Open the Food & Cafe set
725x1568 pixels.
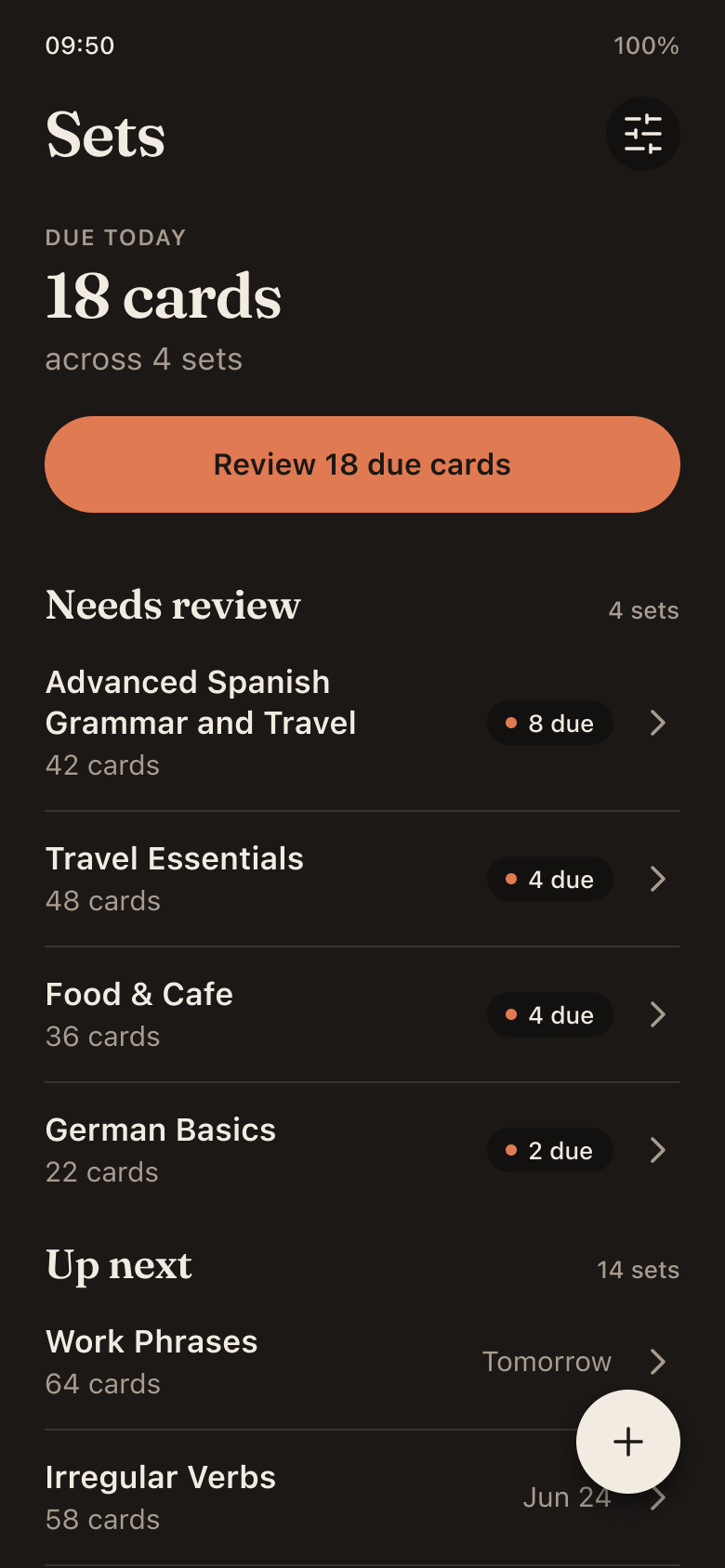[362, 1015]
